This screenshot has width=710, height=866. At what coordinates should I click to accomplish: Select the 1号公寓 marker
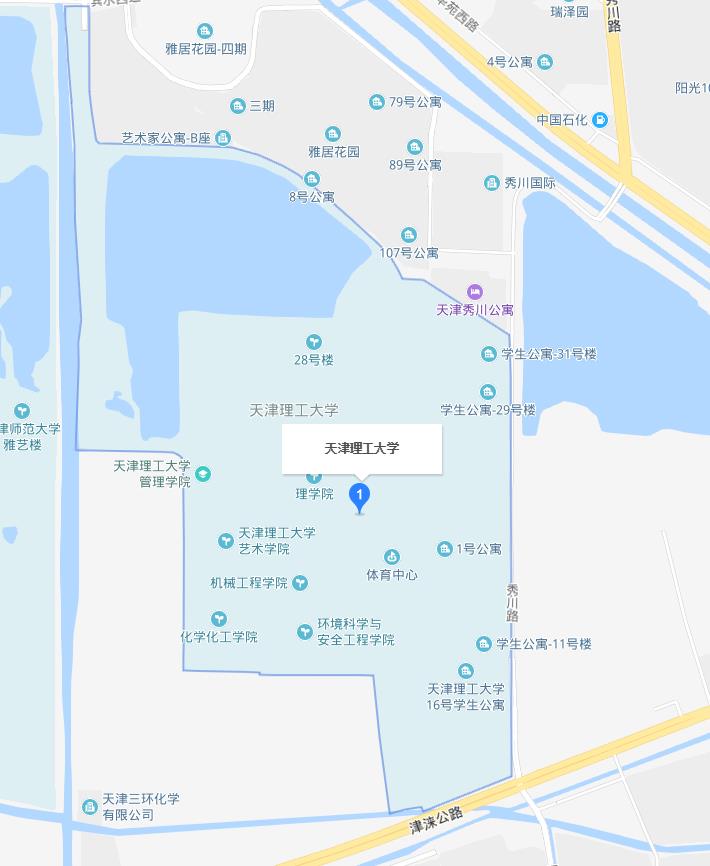pos(444,549)
